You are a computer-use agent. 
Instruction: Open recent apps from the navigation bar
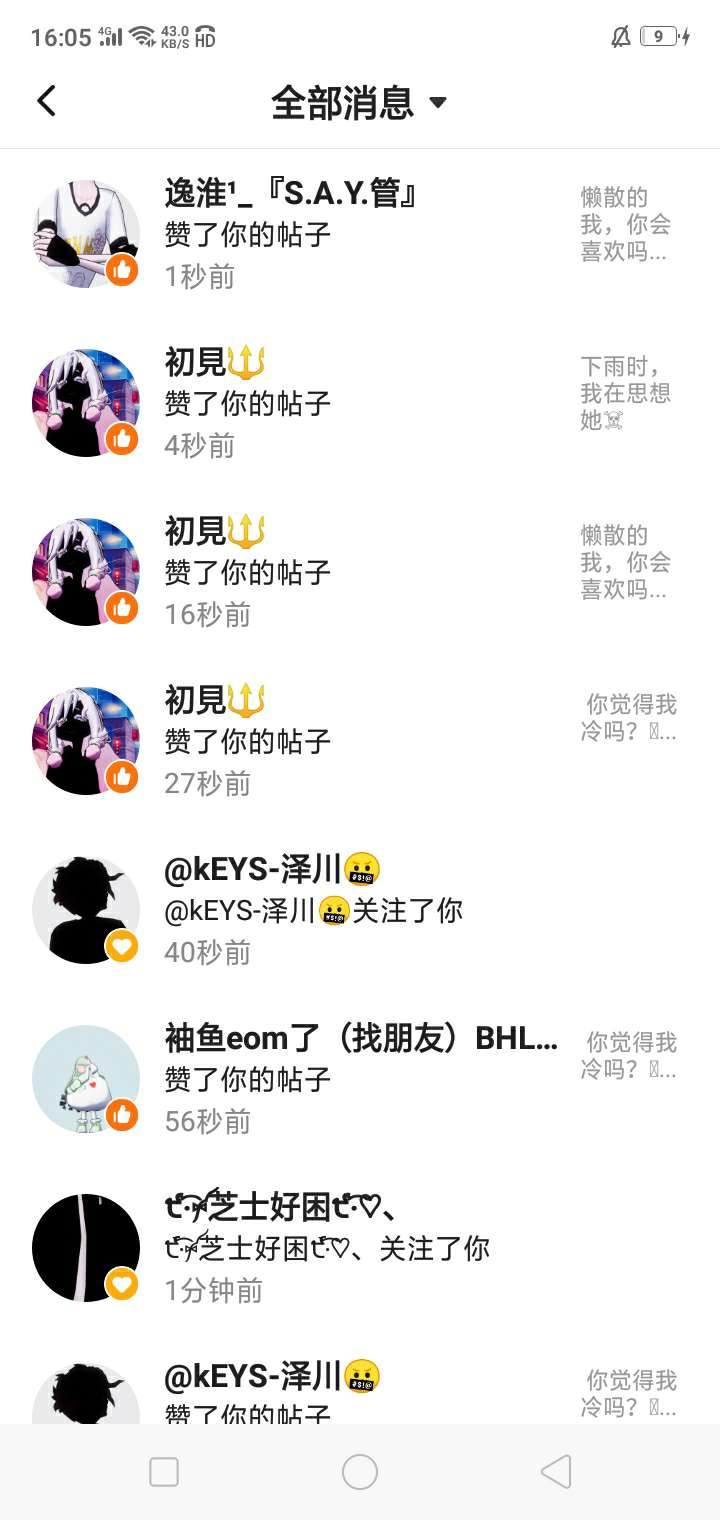[x=164, y=1471]
